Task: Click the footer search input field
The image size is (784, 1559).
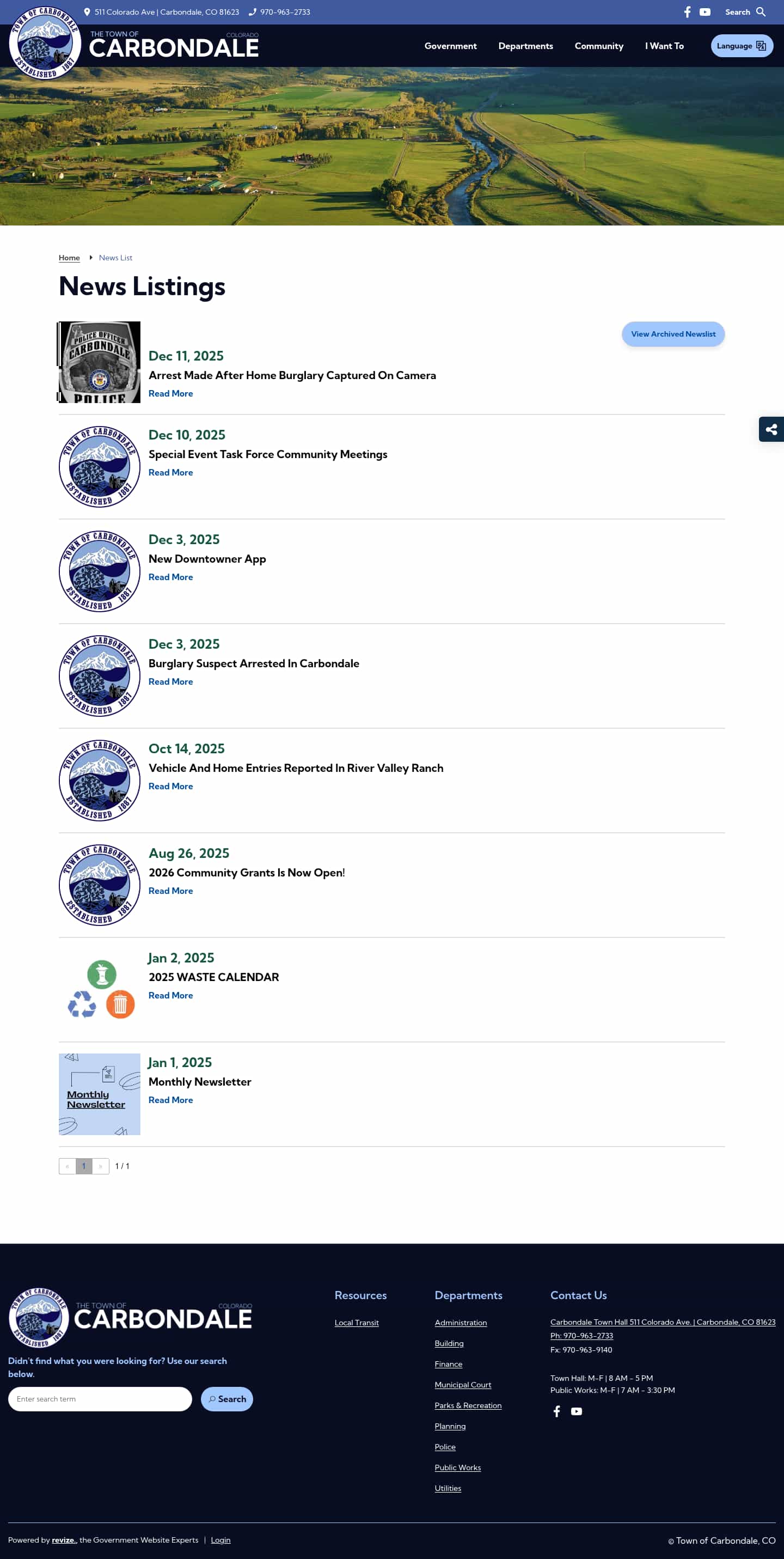Action: click(100, 1399)
